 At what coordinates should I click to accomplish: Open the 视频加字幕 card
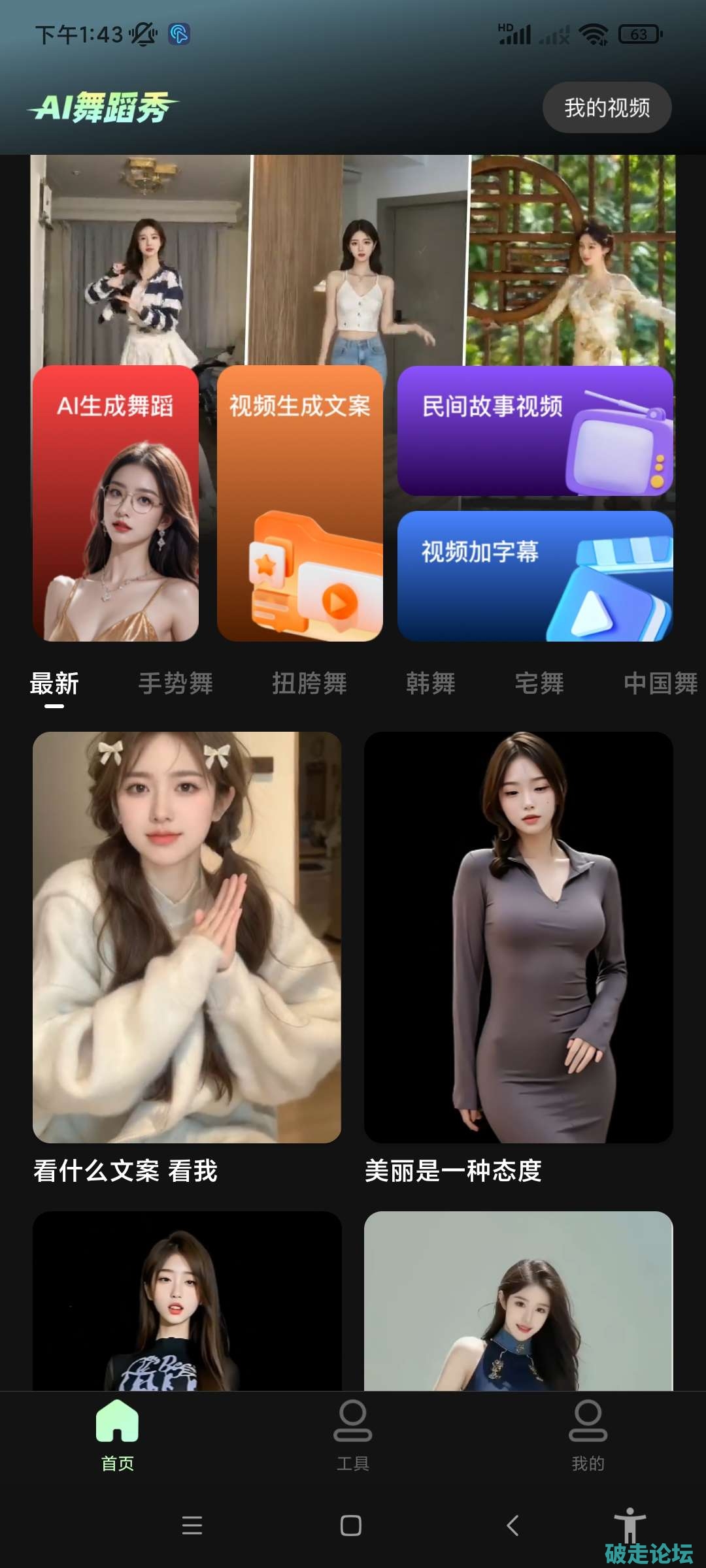pyautogui.click(x=535, y=576)
